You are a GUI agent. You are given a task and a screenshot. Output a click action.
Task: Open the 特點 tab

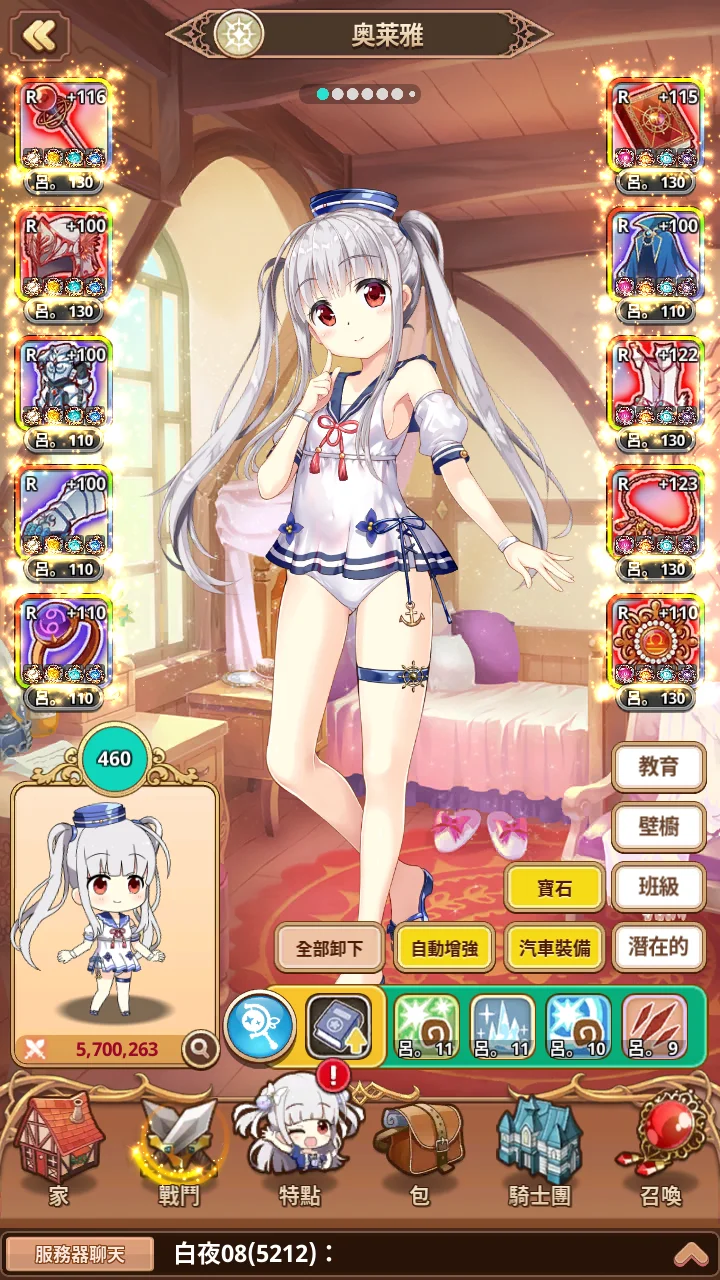[x=298, y=1150]
